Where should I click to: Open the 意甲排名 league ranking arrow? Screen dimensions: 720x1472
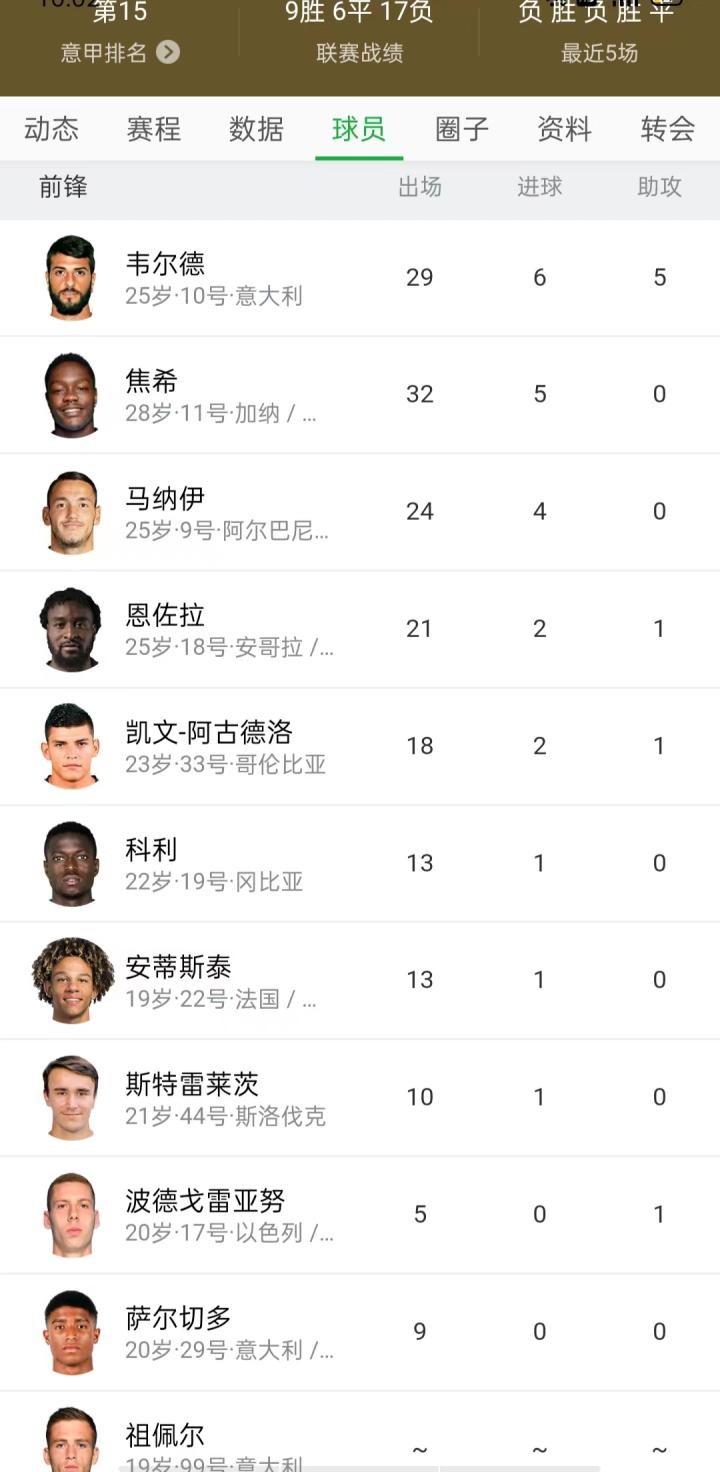pyautogui.click(x=167, y=53)
